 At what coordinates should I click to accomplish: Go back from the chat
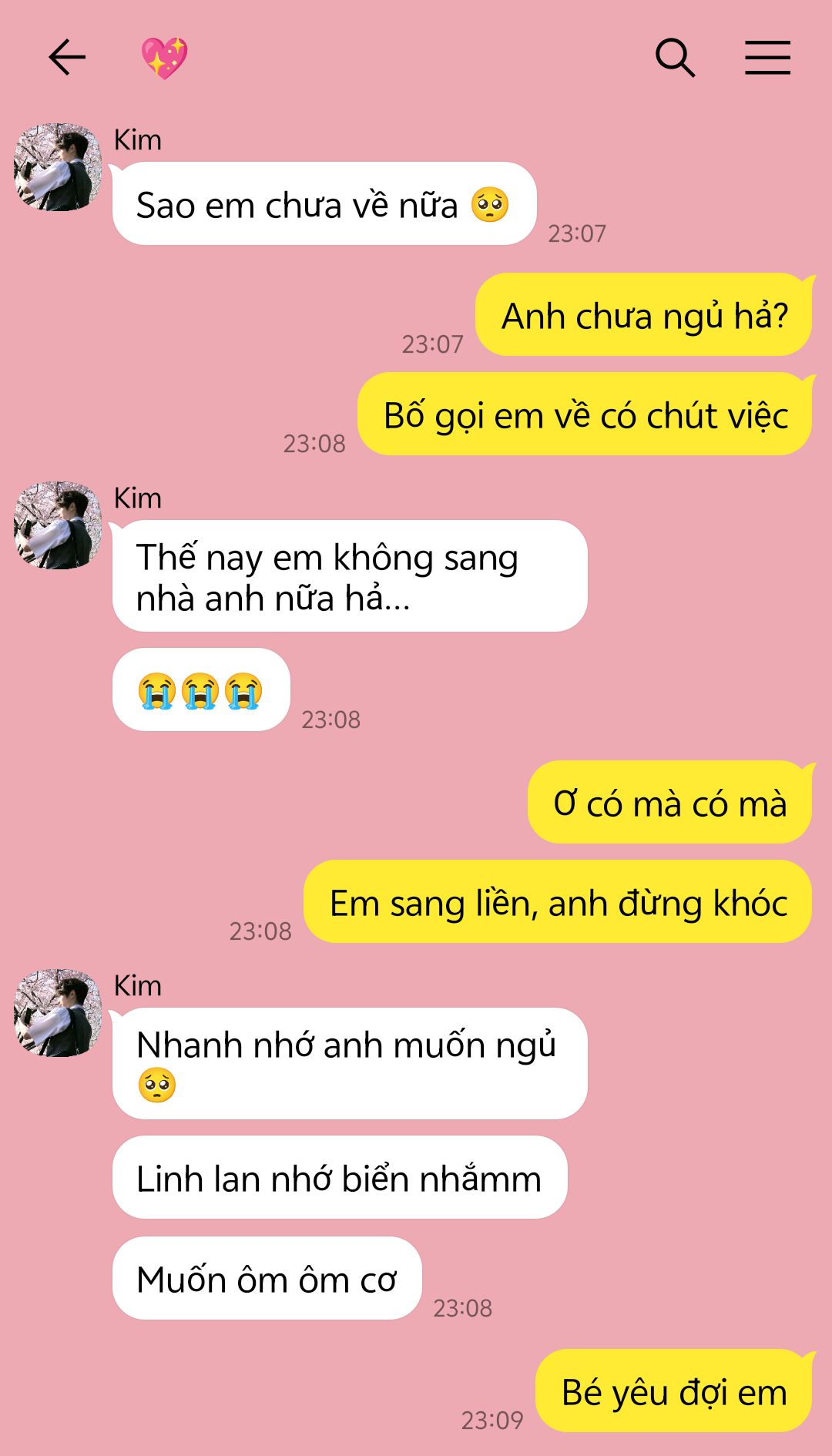point(67,58)
